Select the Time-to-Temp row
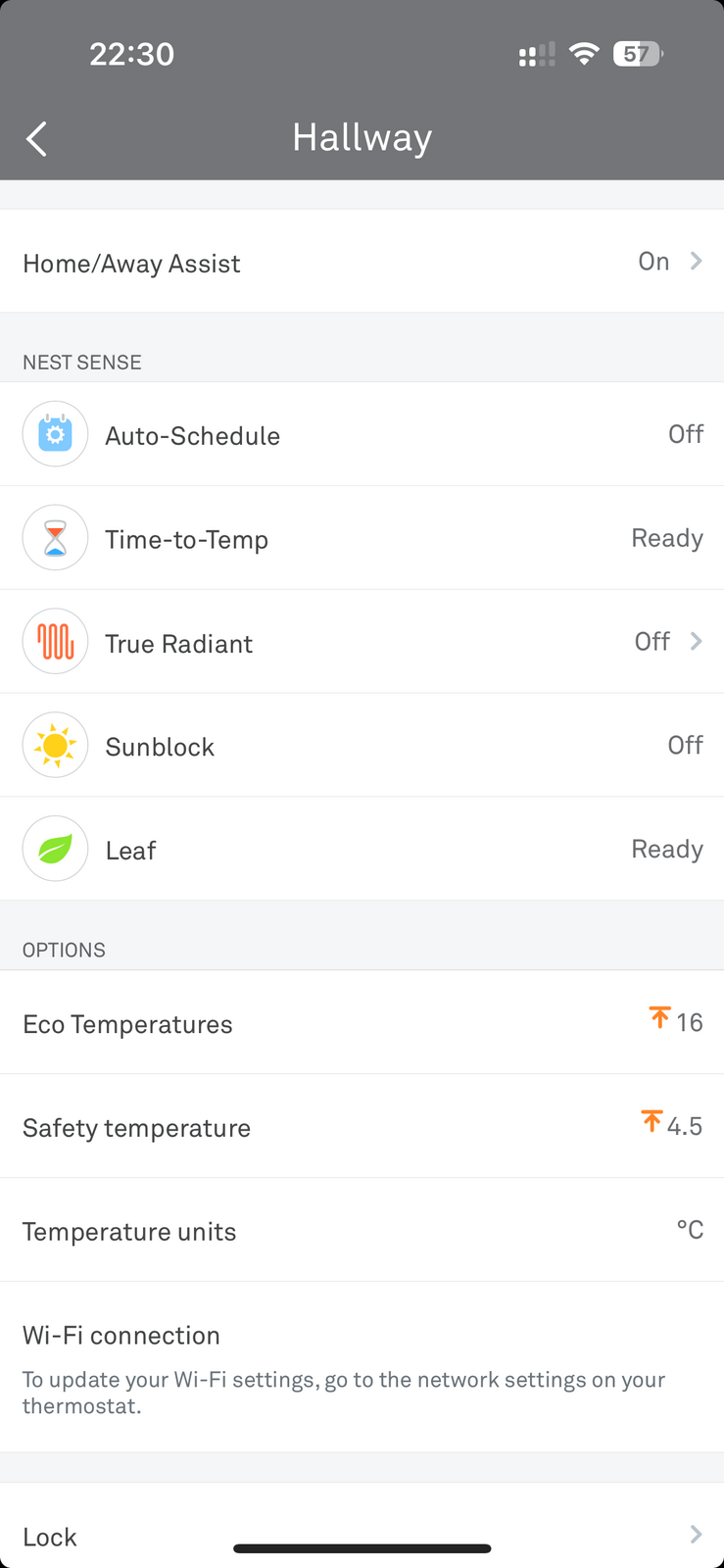The width and height of the screenshot is (724, 1568). pos(362,538)
